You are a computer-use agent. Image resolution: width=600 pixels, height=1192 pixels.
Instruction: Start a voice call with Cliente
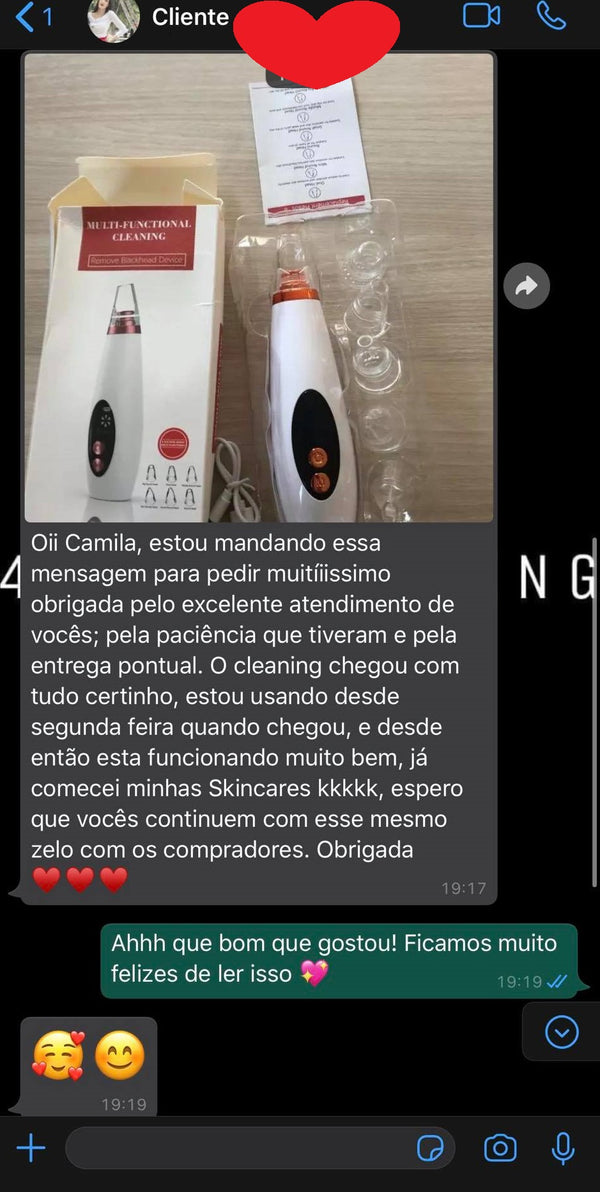tap(551, 15)
